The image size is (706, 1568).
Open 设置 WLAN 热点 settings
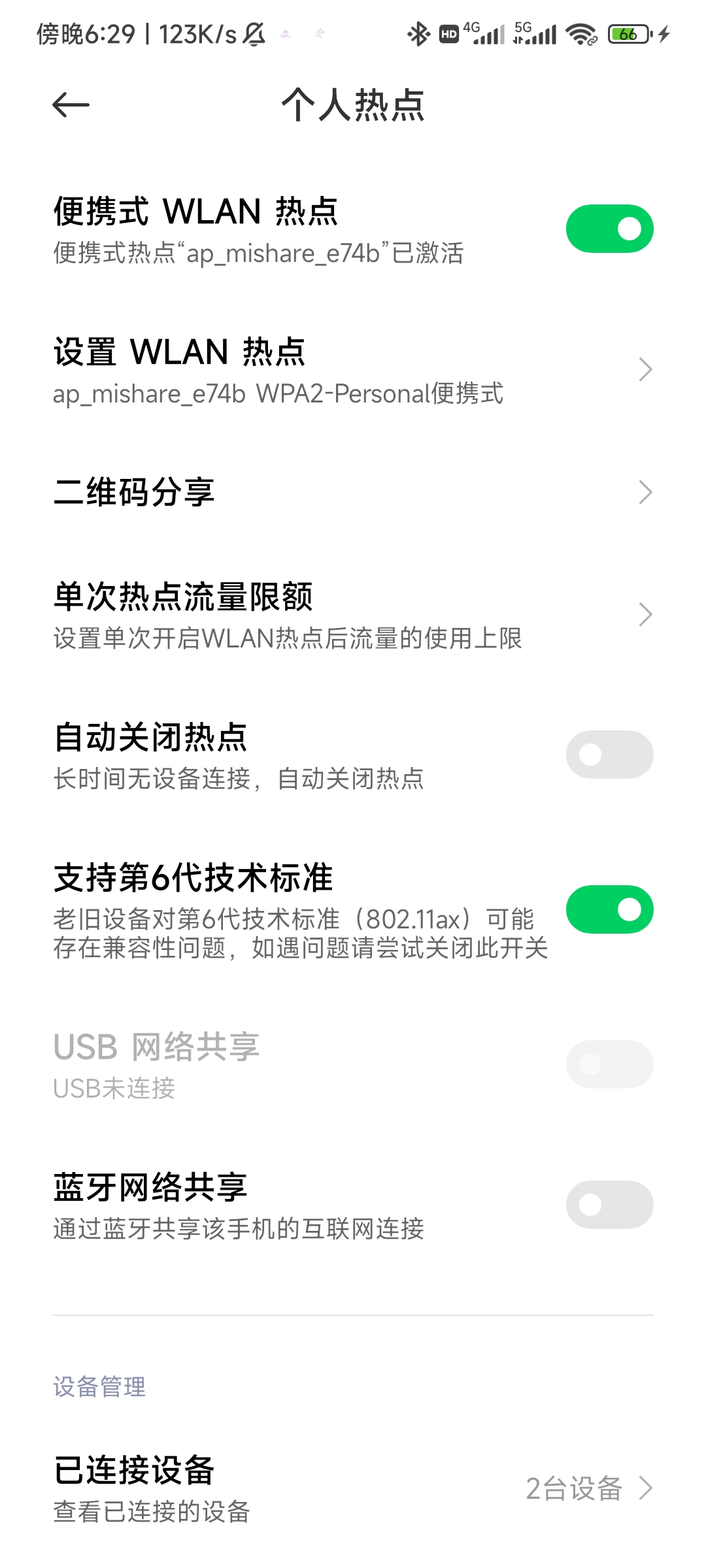353,370
